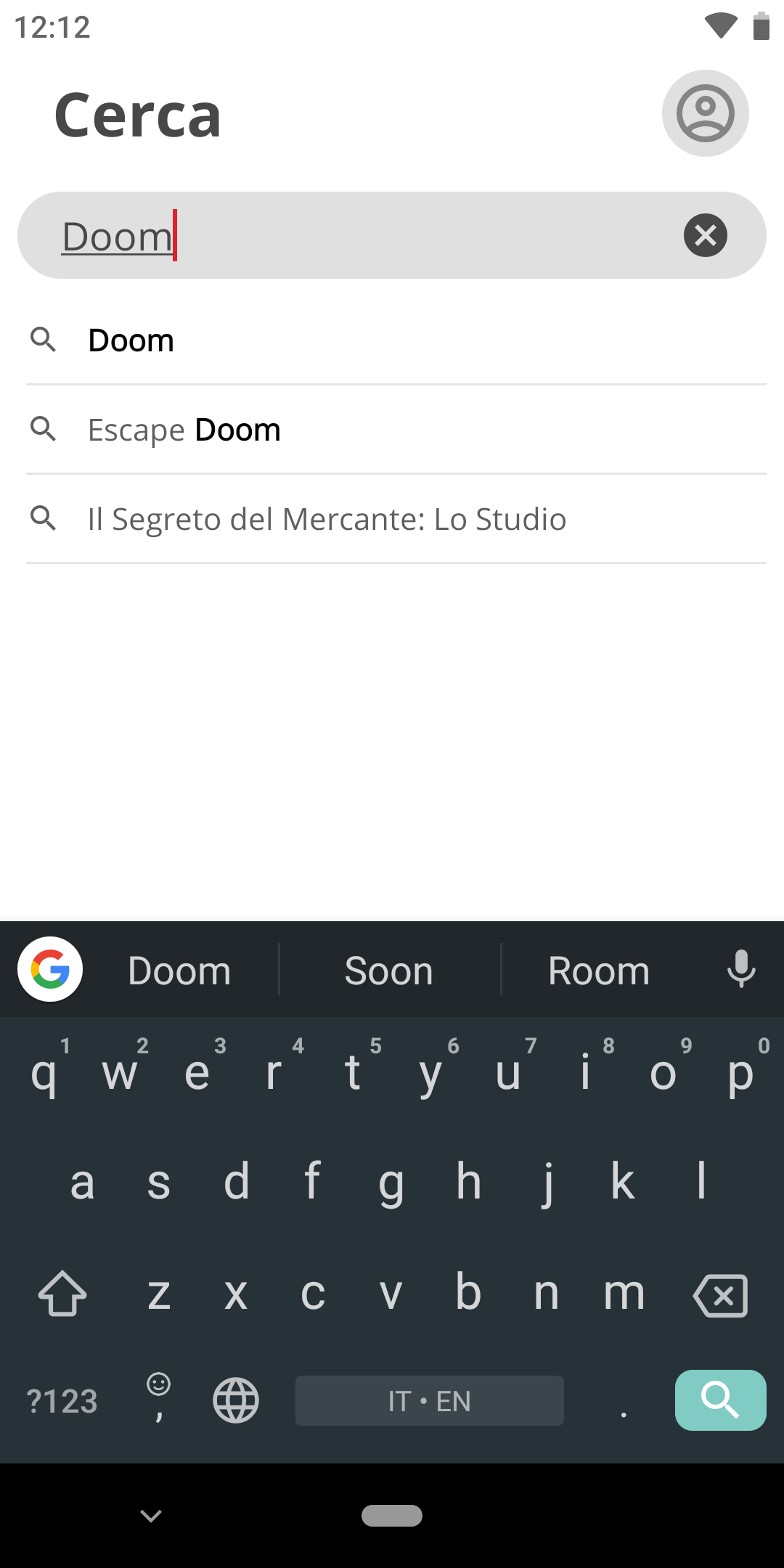784x1568 pixels.
Task: Start voice input with the microphone
Action: point(741,969)
